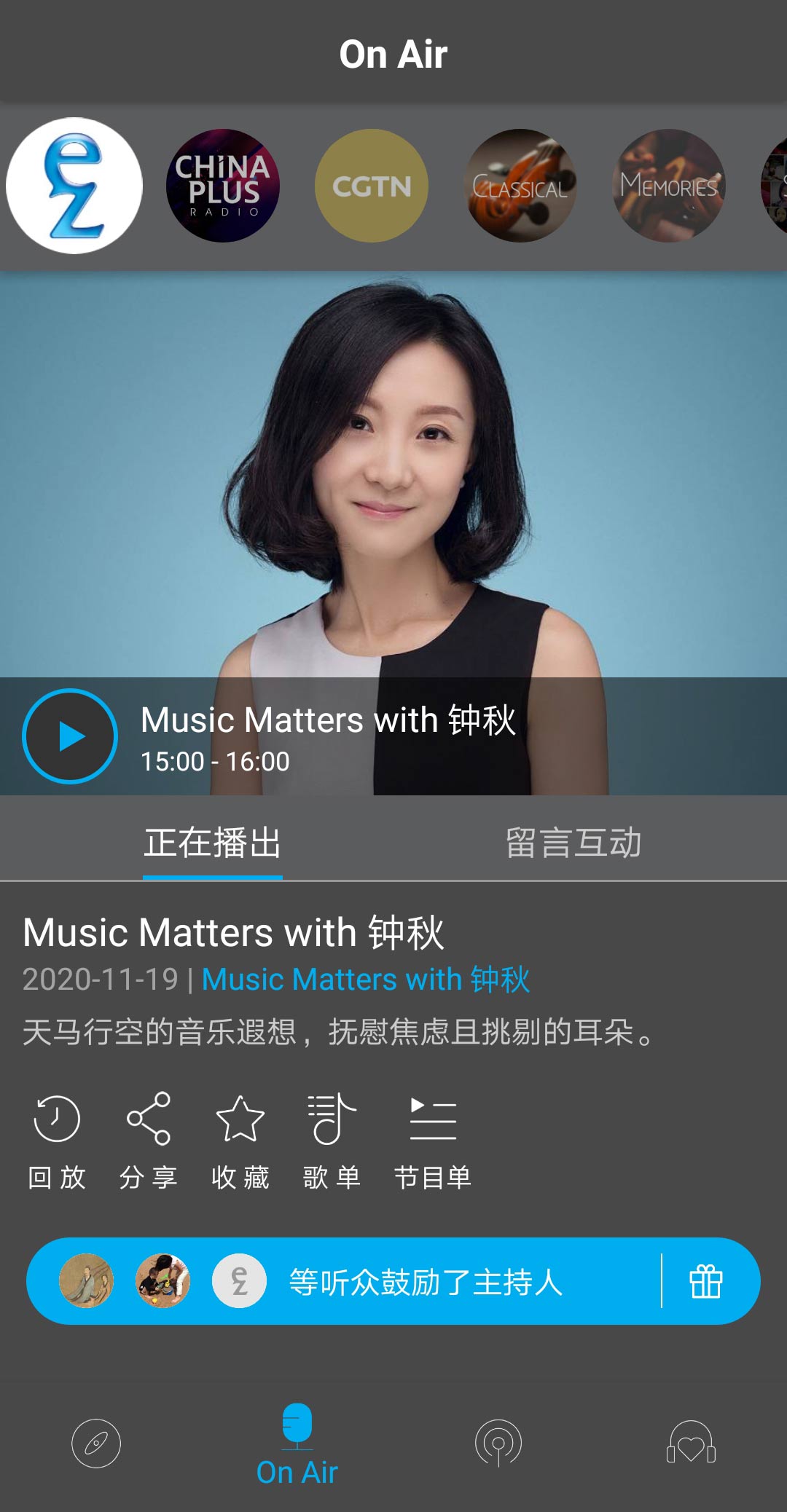Tap the 等听众鼓励了主持人 encouragement banner
787x1512 pixels.
click(426, 1283)
